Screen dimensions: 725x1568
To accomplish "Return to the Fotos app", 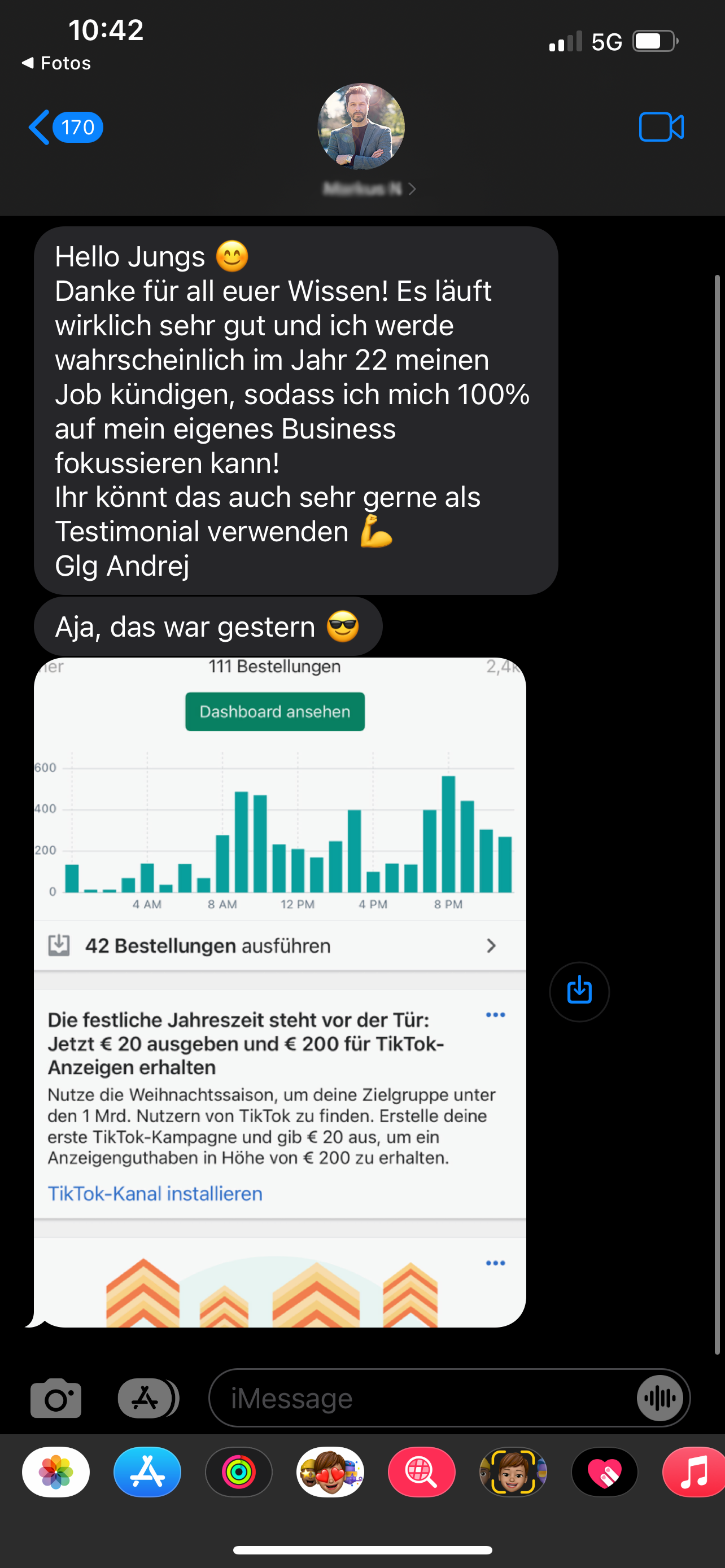I will (x=56, y=63).
